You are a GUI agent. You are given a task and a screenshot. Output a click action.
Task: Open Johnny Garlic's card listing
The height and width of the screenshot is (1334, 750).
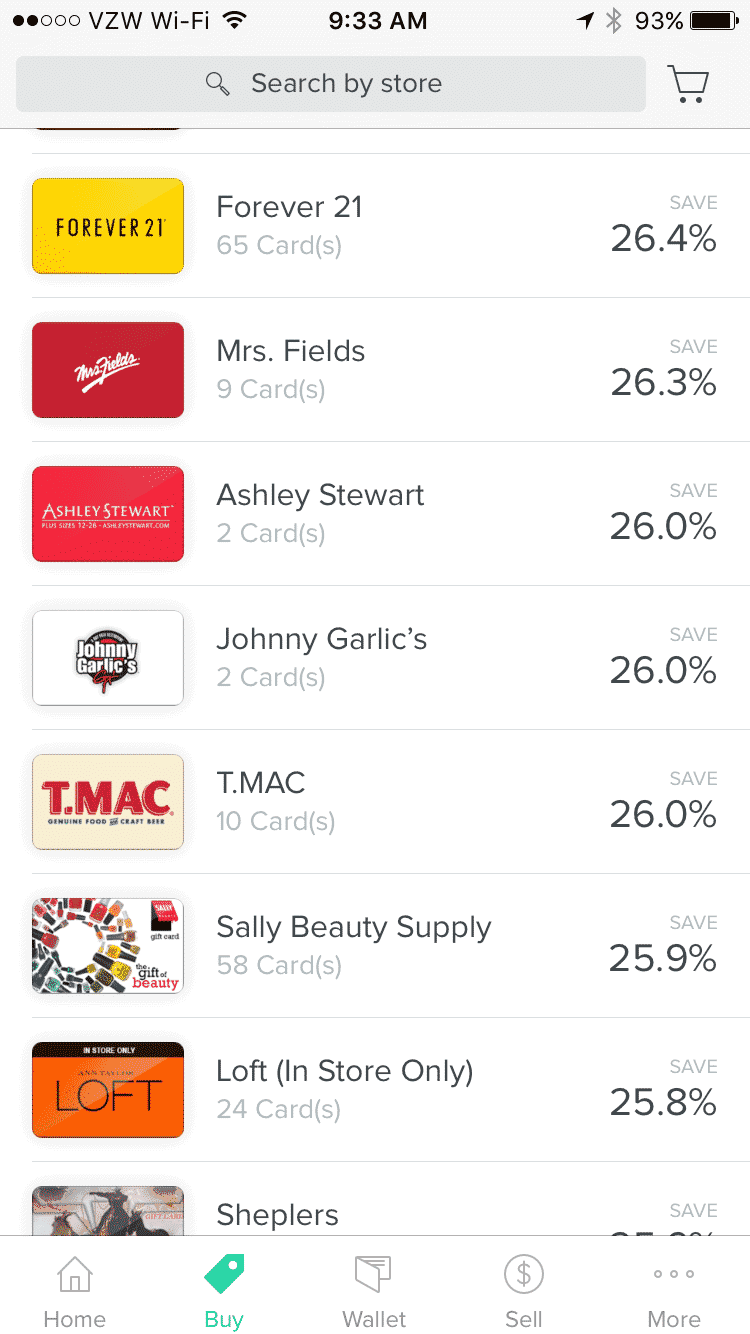click(x=375, y=658)
